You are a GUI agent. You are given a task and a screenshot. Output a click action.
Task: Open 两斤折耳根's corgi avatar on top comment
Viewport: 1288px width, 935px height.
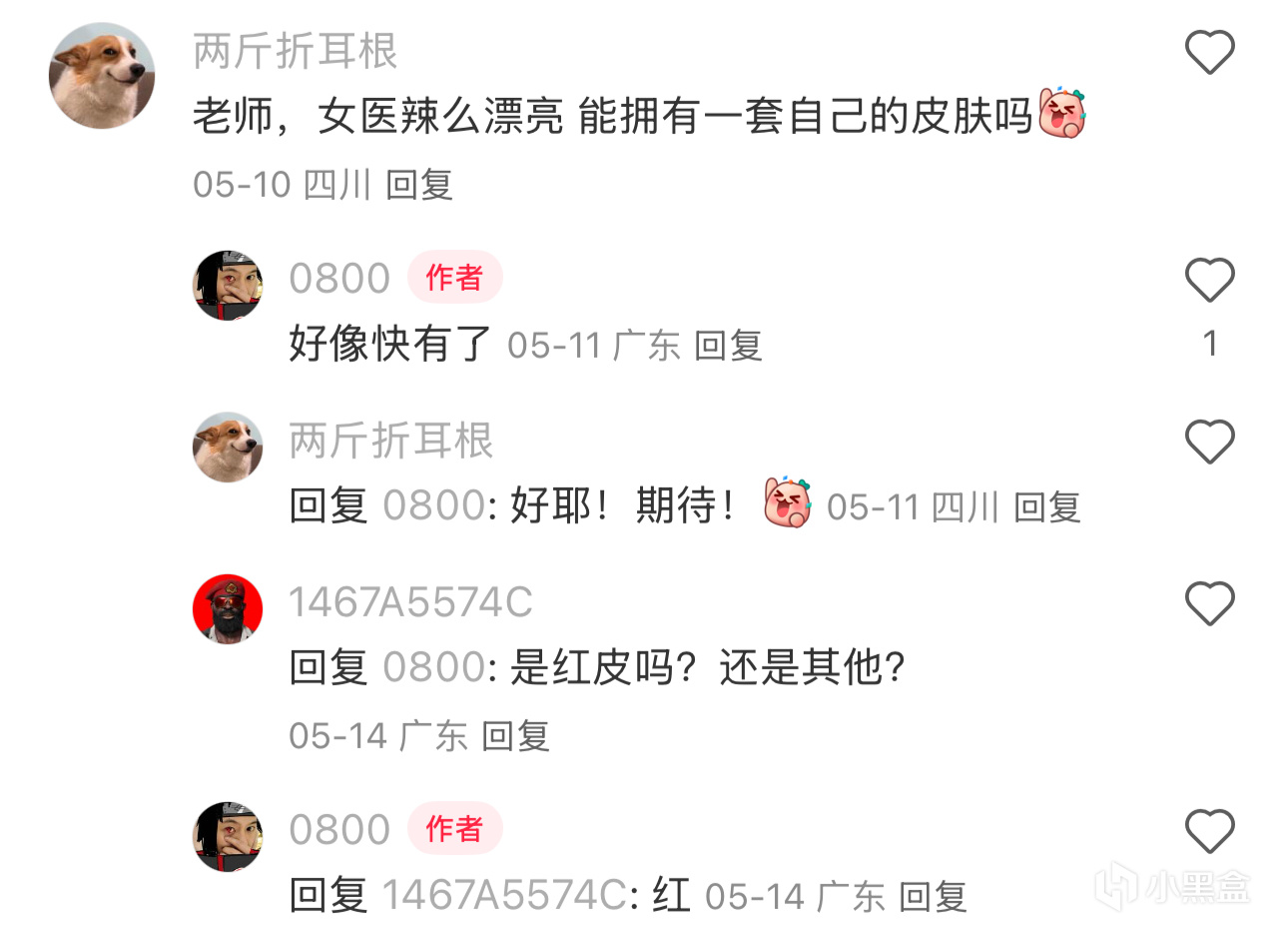pyautogui.click(x=102, y=76)
